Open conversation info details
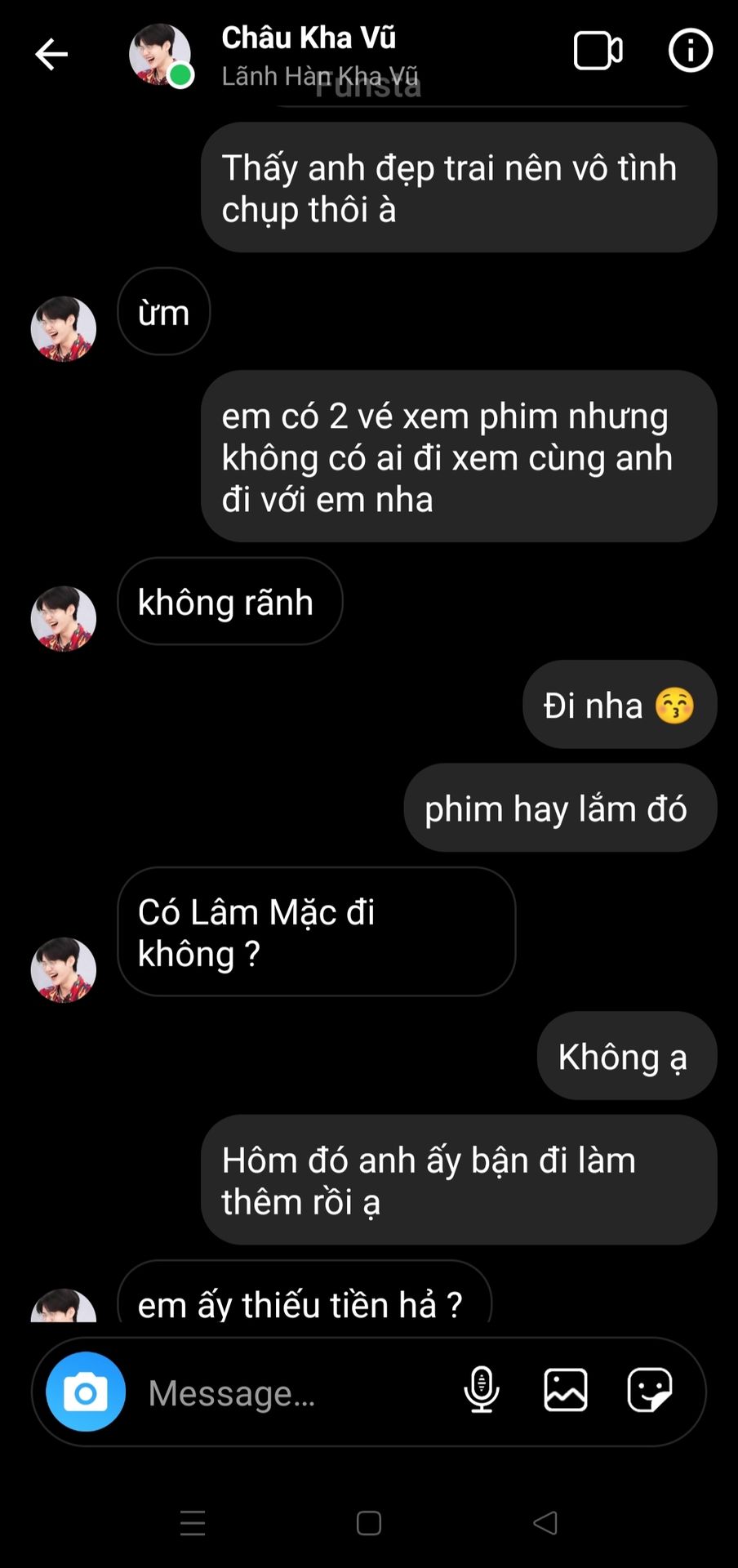Image resolution: width=738 pixels, height=1568 pixels. pos(691,51)
